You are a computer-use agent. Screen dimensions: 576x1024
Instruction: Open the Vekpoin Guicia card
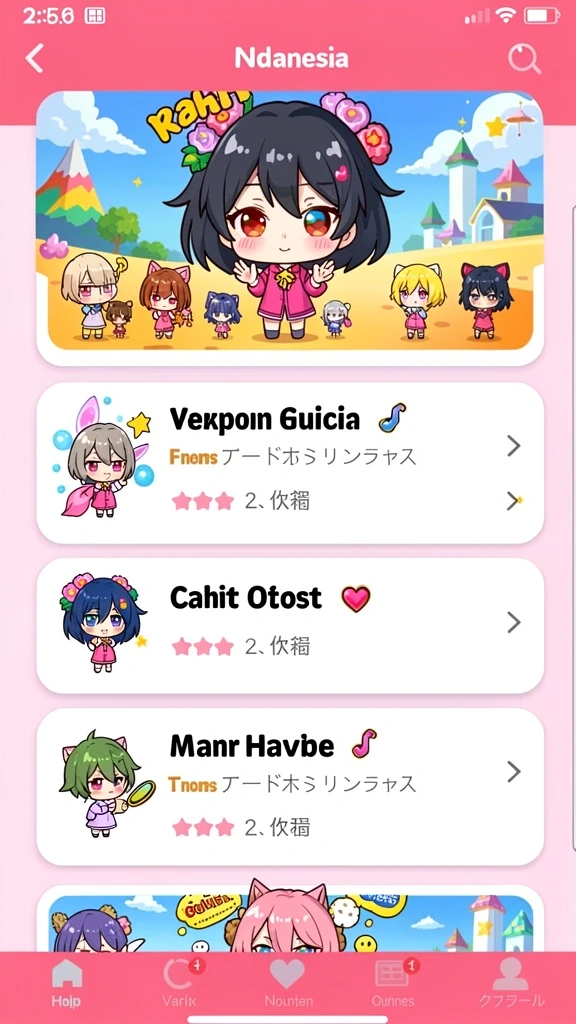(x=290, y=463)
